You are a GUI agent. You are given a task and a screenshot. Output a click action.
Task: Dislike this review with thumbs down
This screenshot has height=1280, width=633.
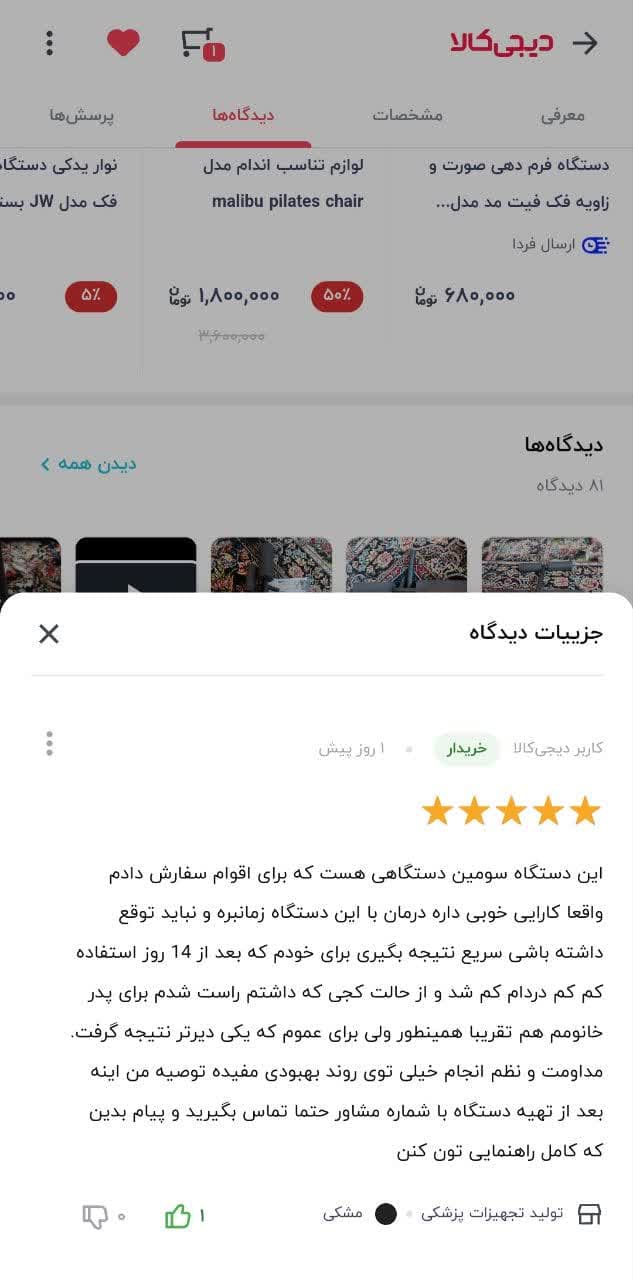[96, 1216]
